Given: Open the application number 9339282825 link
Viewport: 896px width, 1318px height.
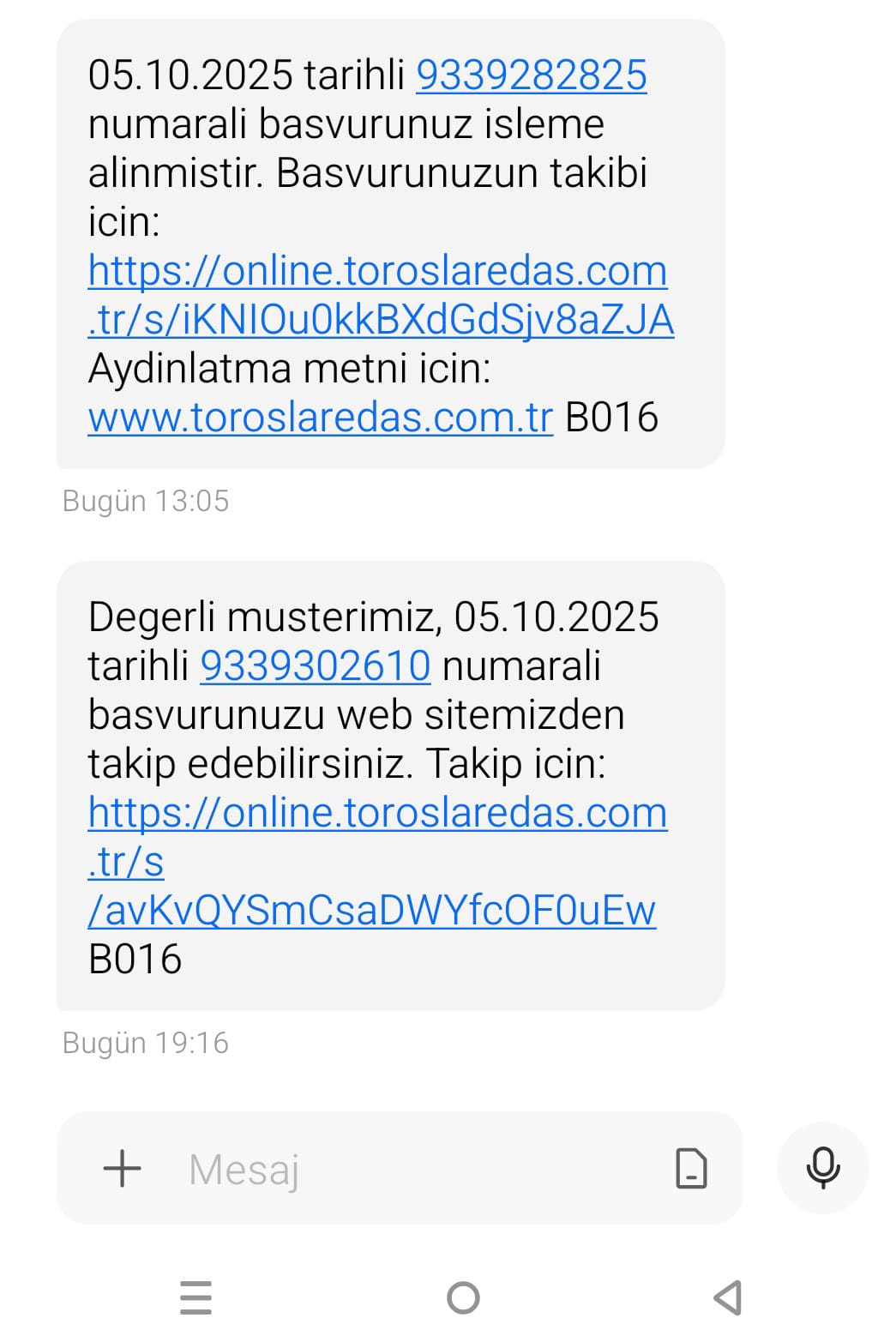Looking at the screenshot, I should (x=531, y=75).
